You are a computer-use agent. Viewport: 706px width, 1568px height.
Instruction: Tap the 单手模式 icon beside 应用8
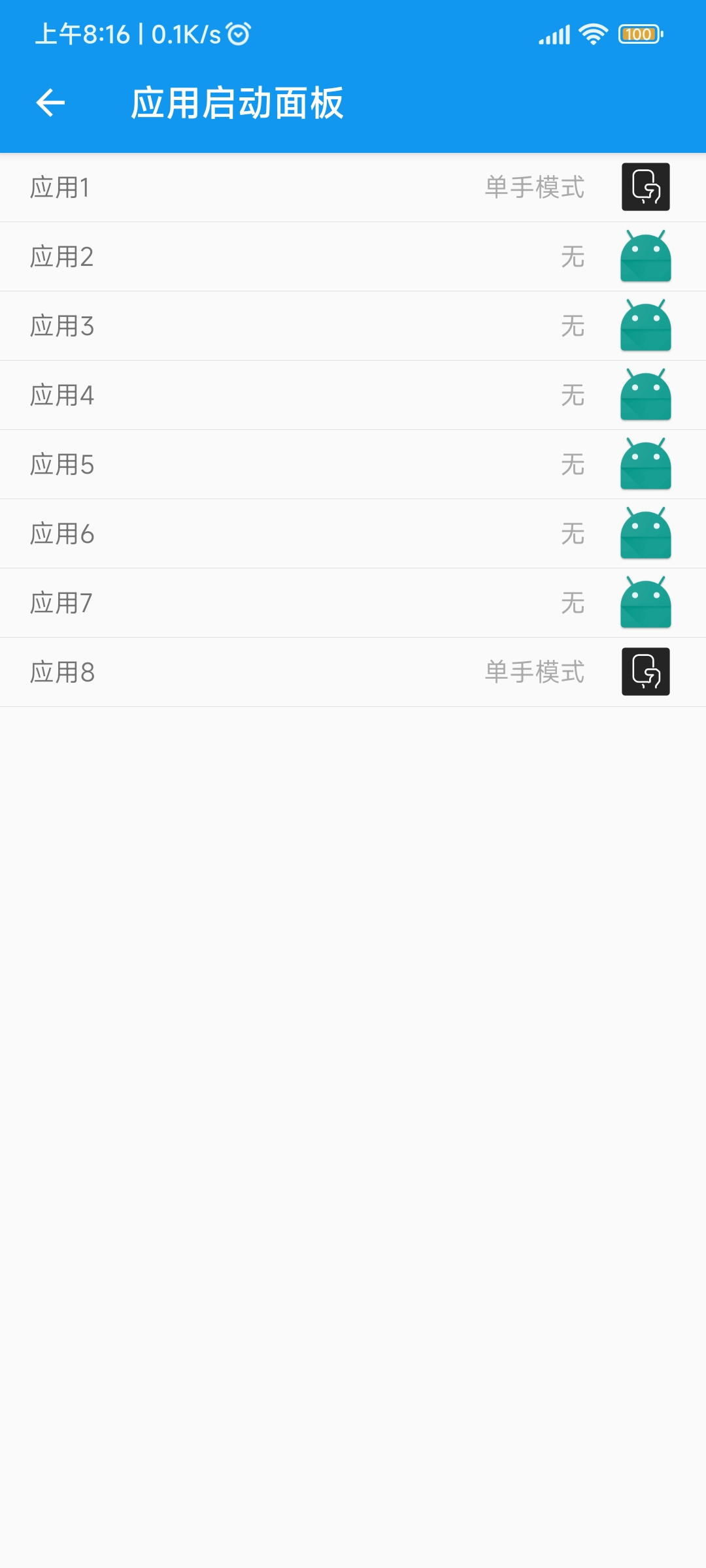click(x=645, y=672)
